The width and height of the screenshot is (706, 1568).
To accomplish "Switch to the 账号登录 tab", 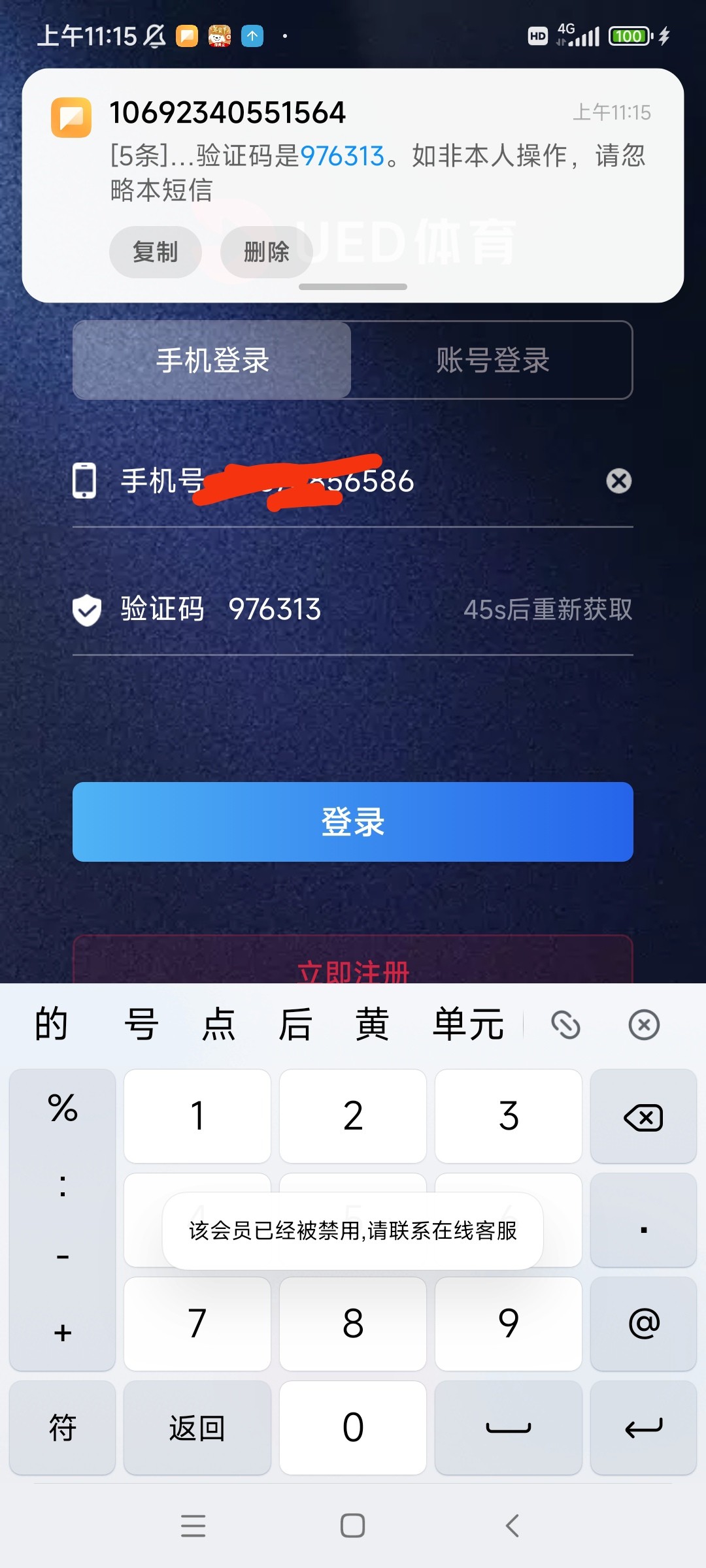I will (492, 360).
